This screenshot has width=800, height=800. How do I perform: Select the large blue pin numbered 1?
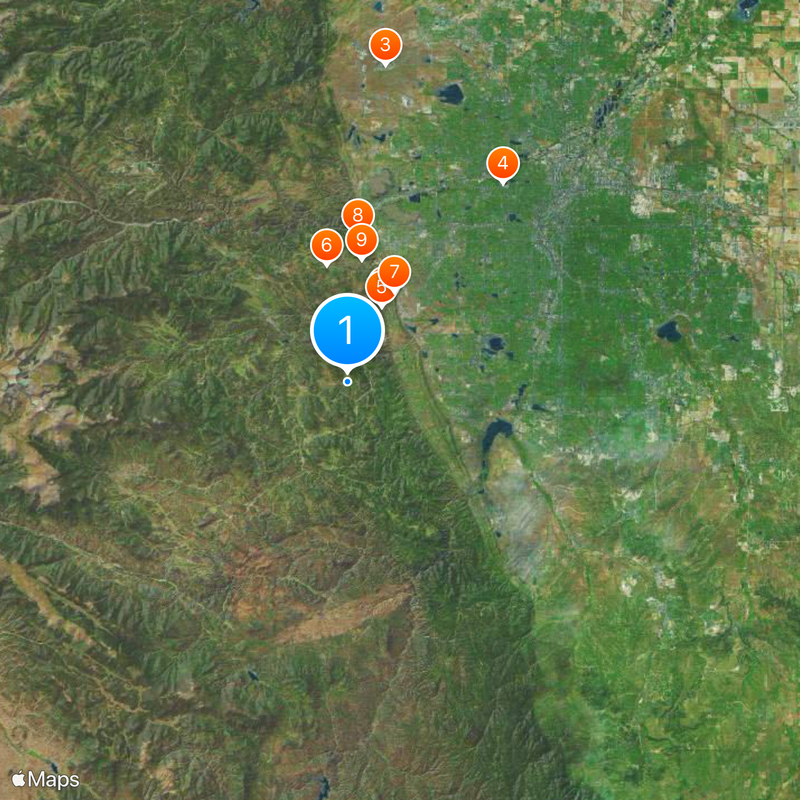347,329
